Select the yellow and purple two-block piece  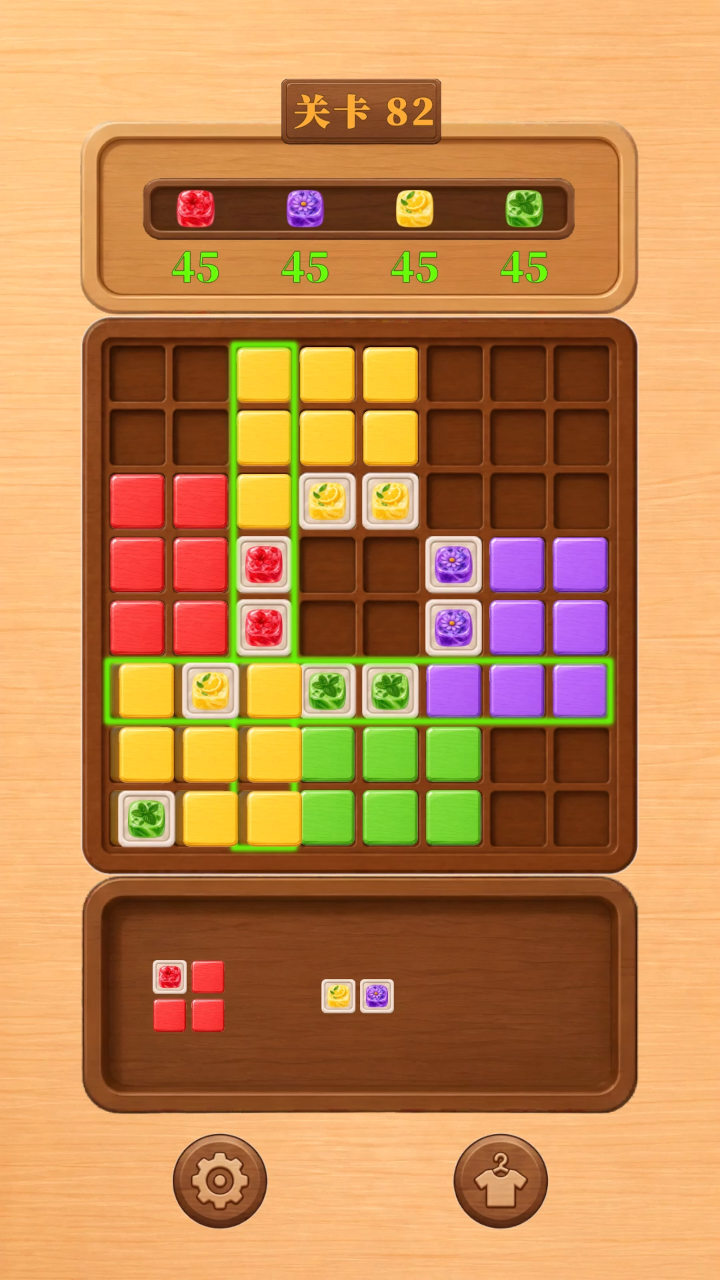[358, 996]
